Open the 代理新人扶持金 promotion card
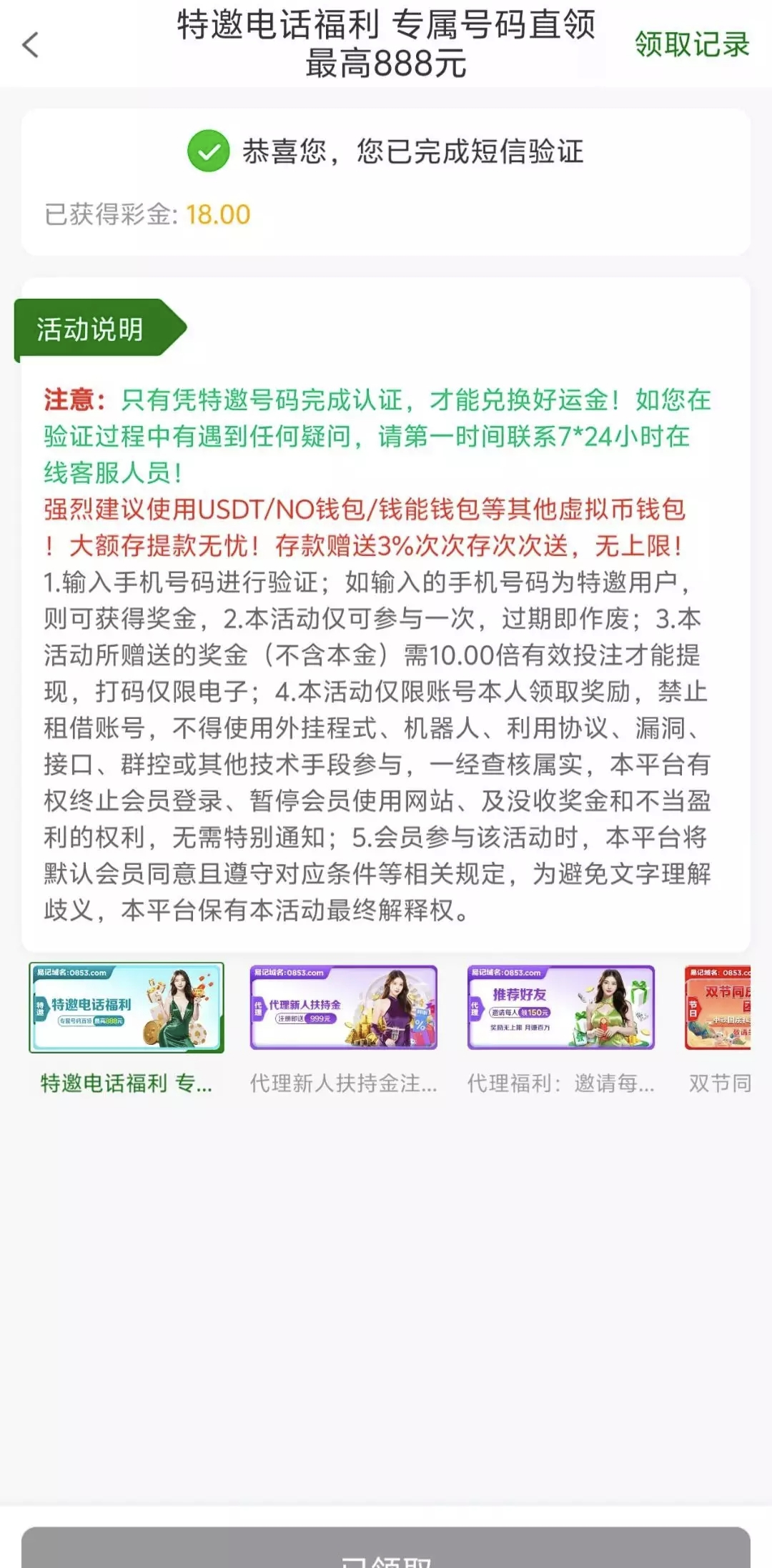This screenshot has width=772, height=1568. tap(343, 1008)
